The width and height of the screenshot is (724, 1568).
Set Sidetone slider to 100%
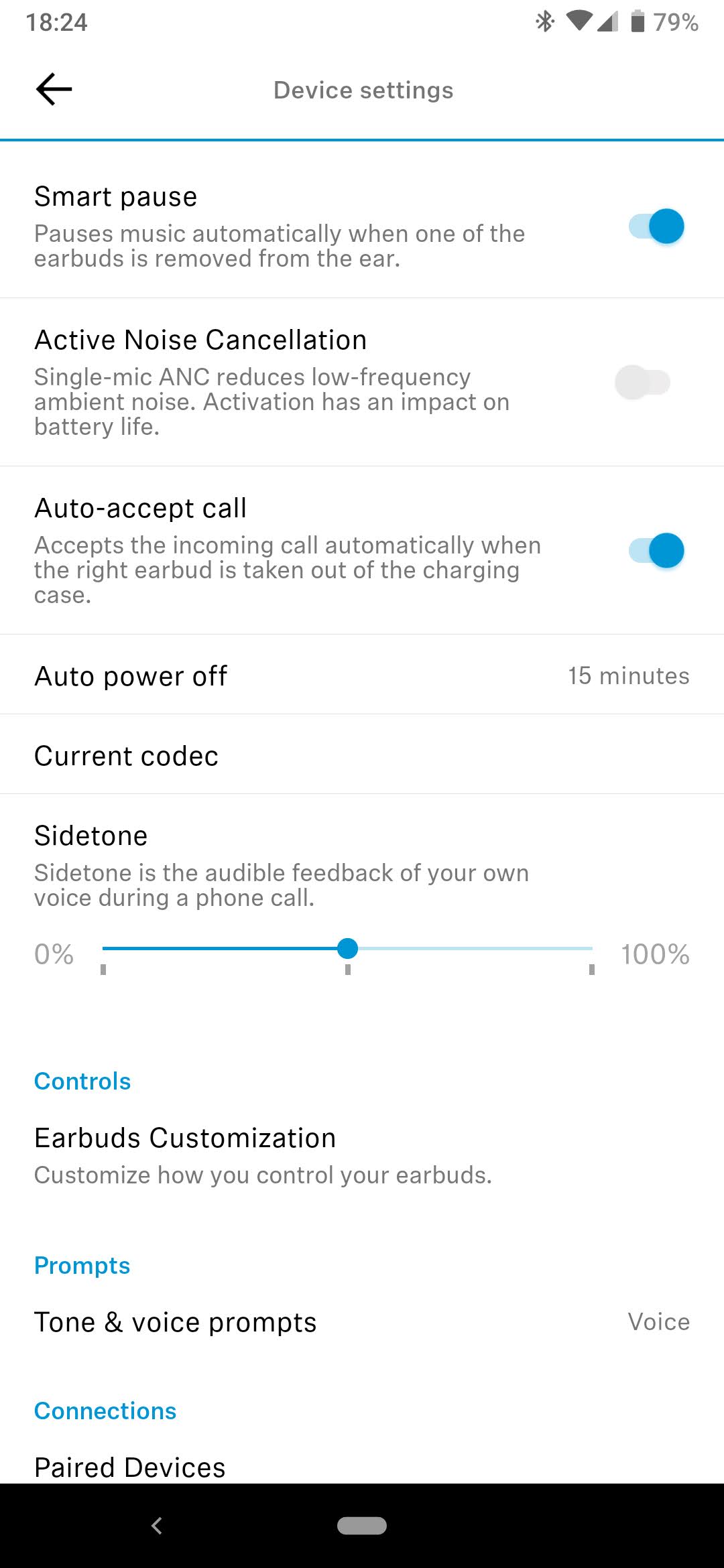[591, 949]
